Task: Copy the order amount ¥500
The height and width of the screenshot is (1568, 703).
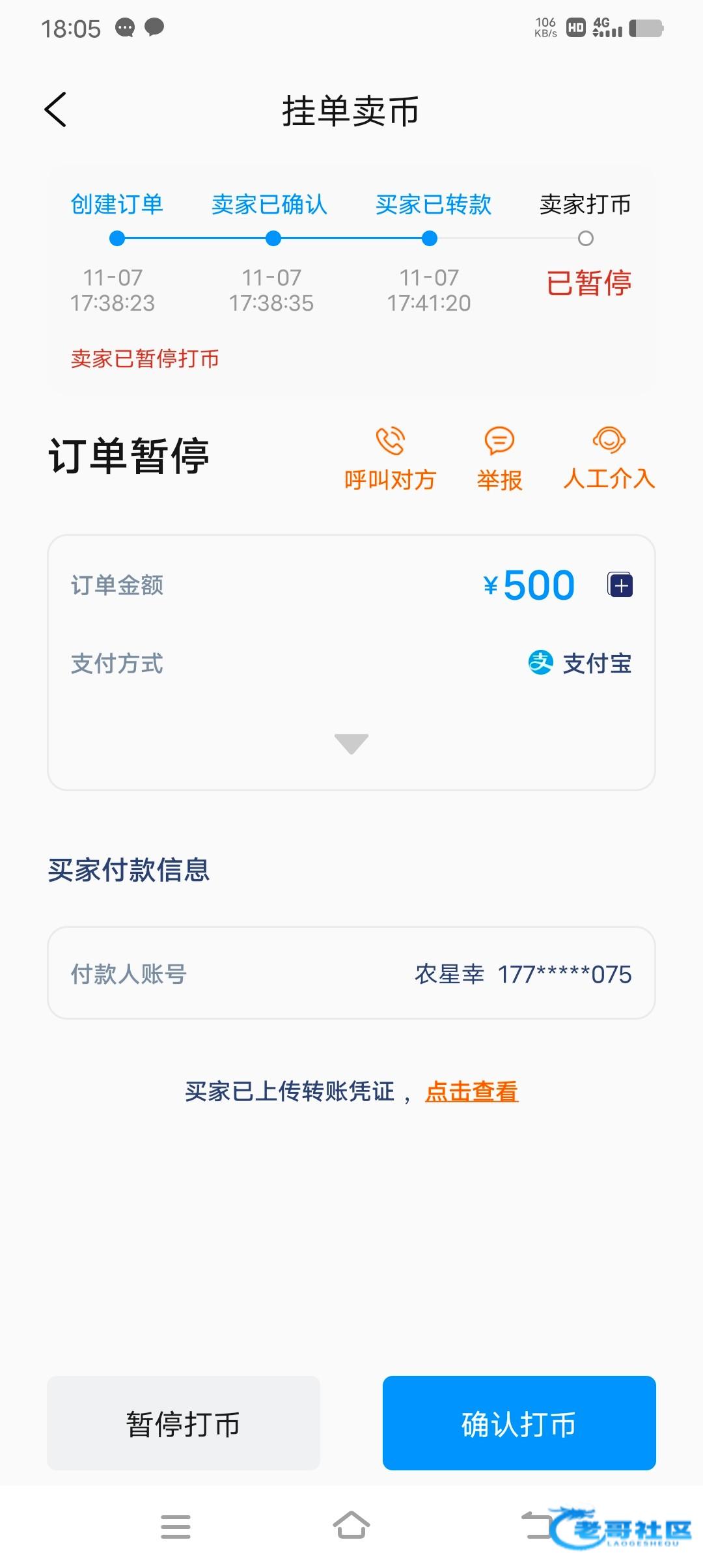Action: point(620,585)
